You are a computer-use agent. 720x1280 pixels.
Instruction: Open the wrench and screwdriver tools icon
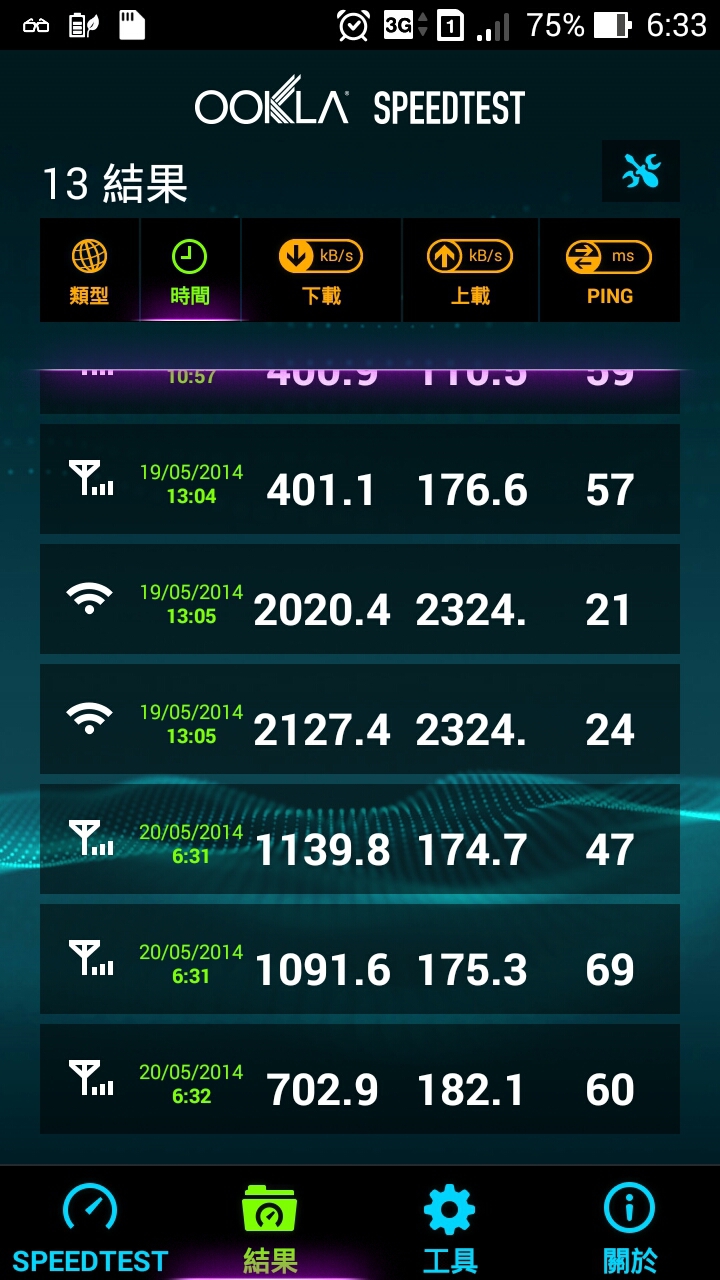[x=641, y=172]
